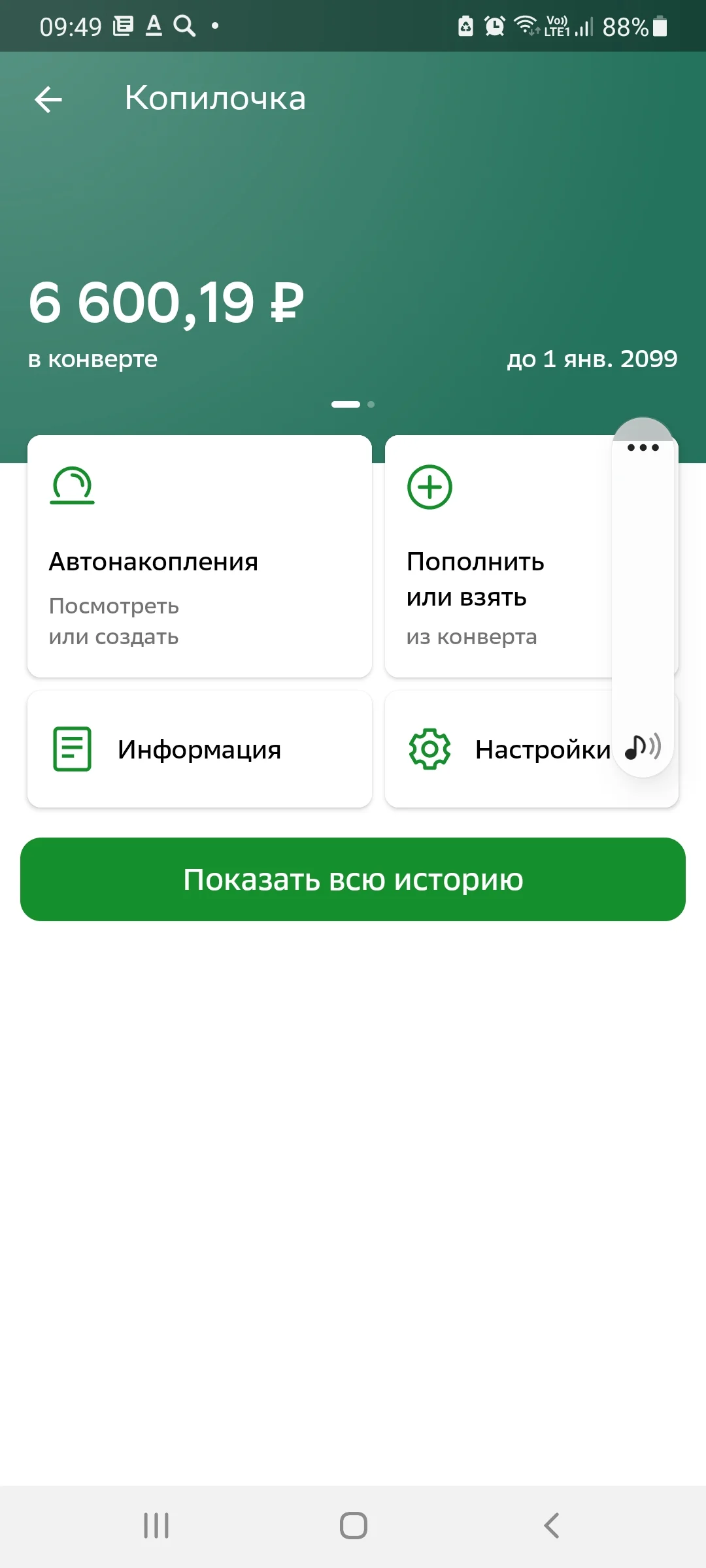Open Настройки via the gear icon

click(429, 749)
